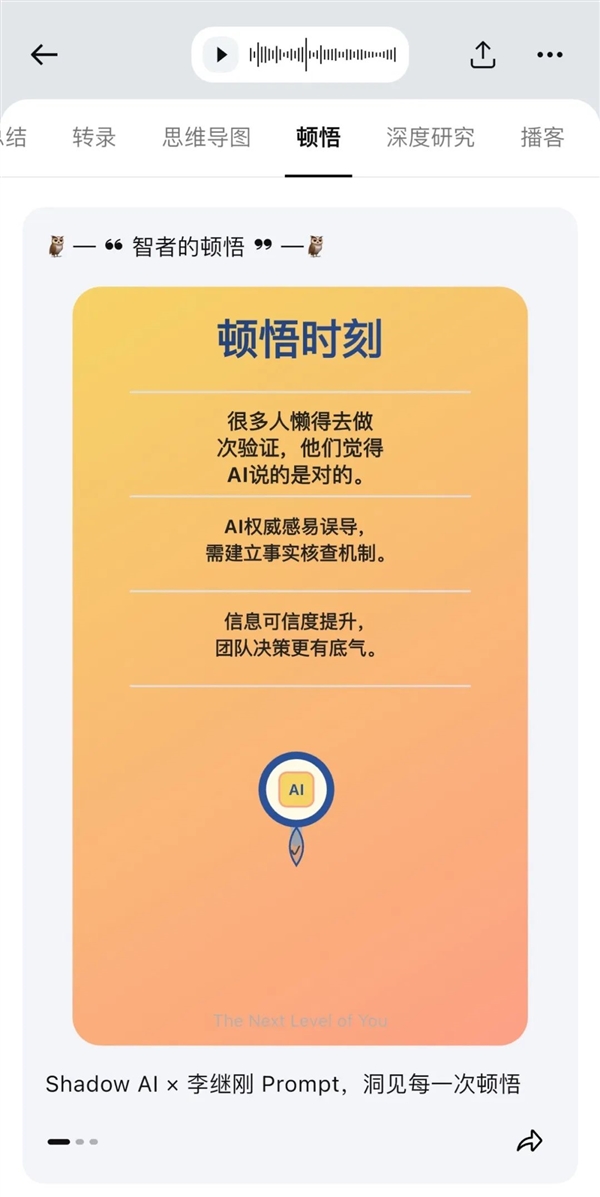Play the audio recording
This screenshot has height=1197, width=600.
(x=221, y=55)
